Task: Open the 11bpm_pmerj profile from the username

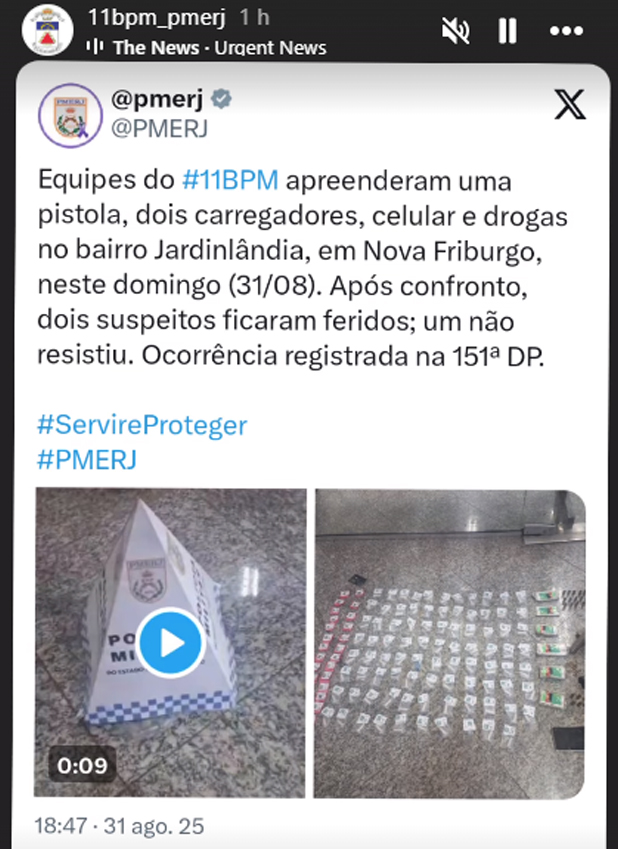Action: 156,17
